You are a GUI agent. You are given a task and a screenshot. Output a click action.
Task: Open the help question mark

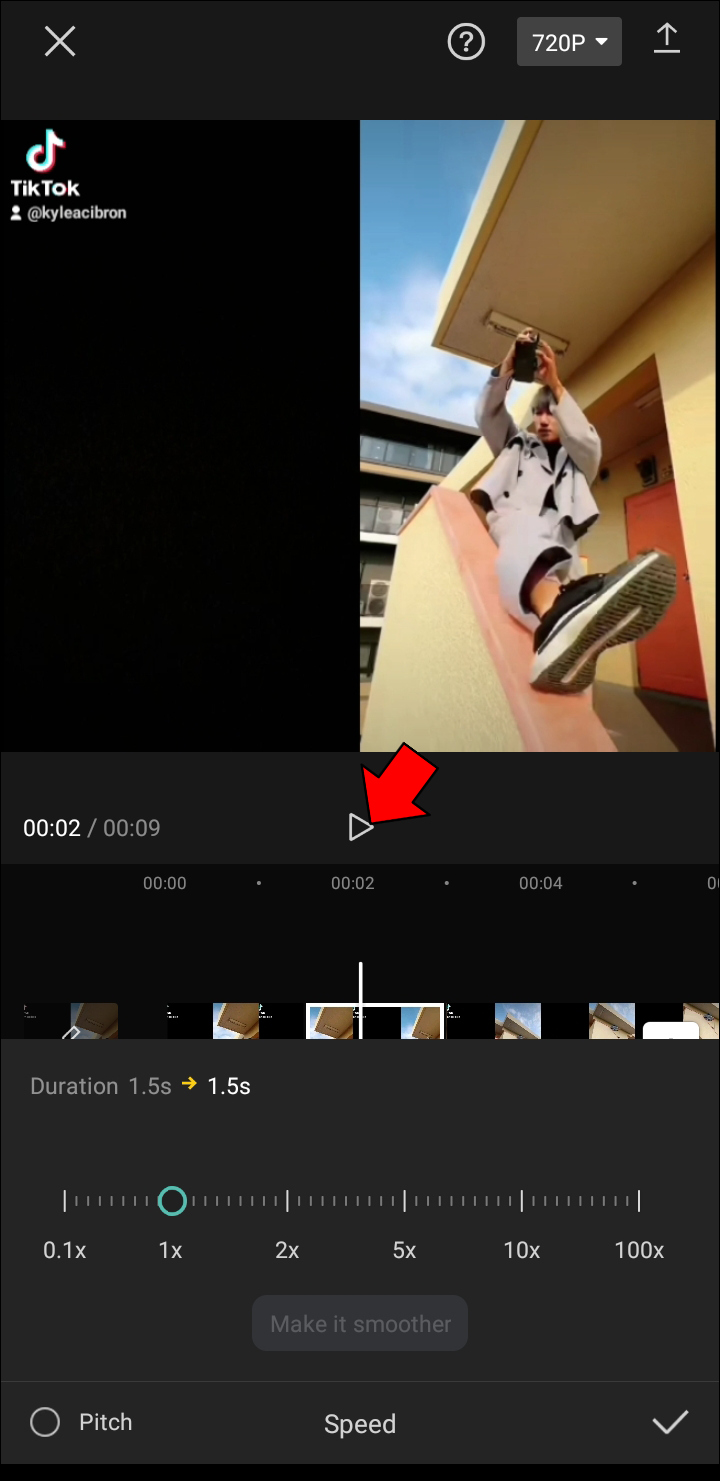[x=466, y=41]
